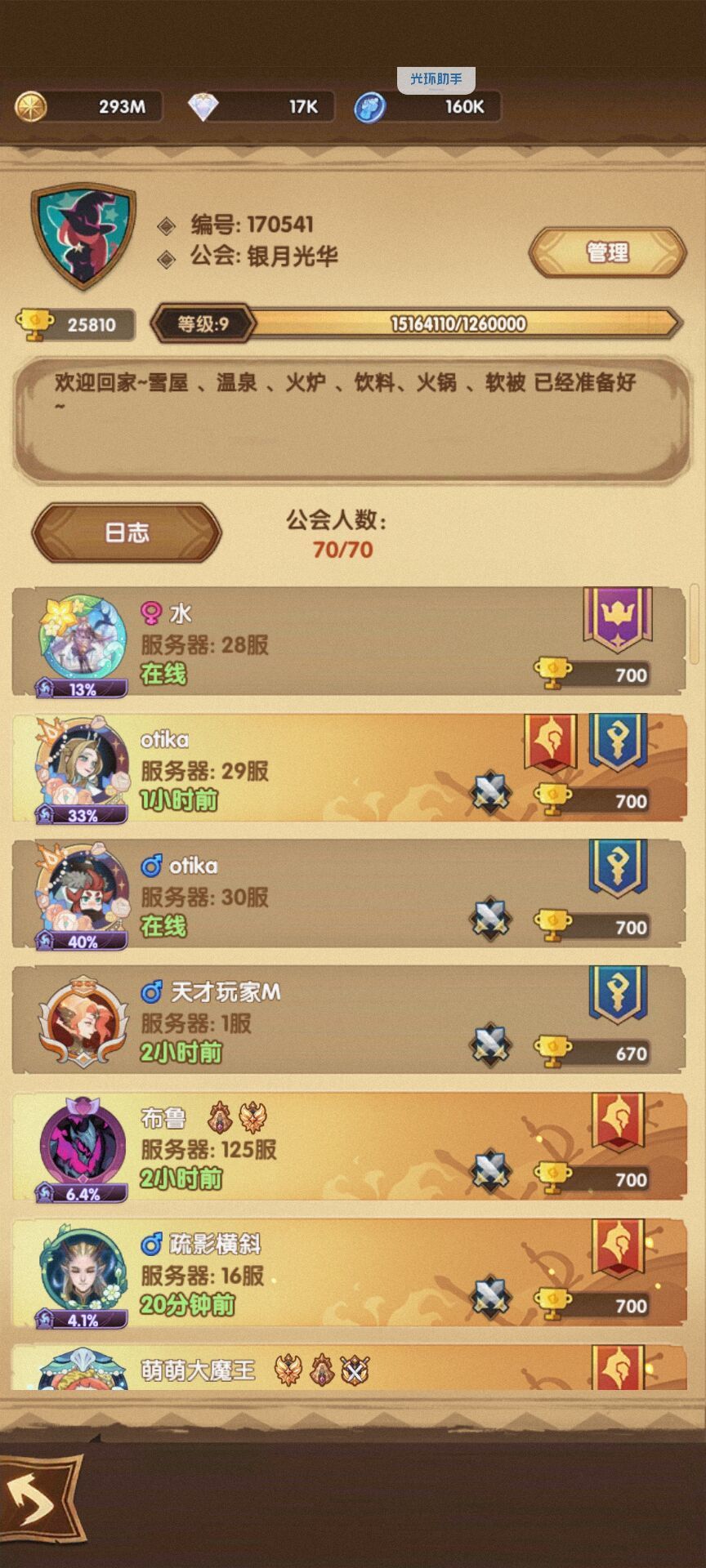Click the female gender symbol next to 水
Image resolution: width=706 pixels, height=1568 pixels.
[x=152, y=611]
